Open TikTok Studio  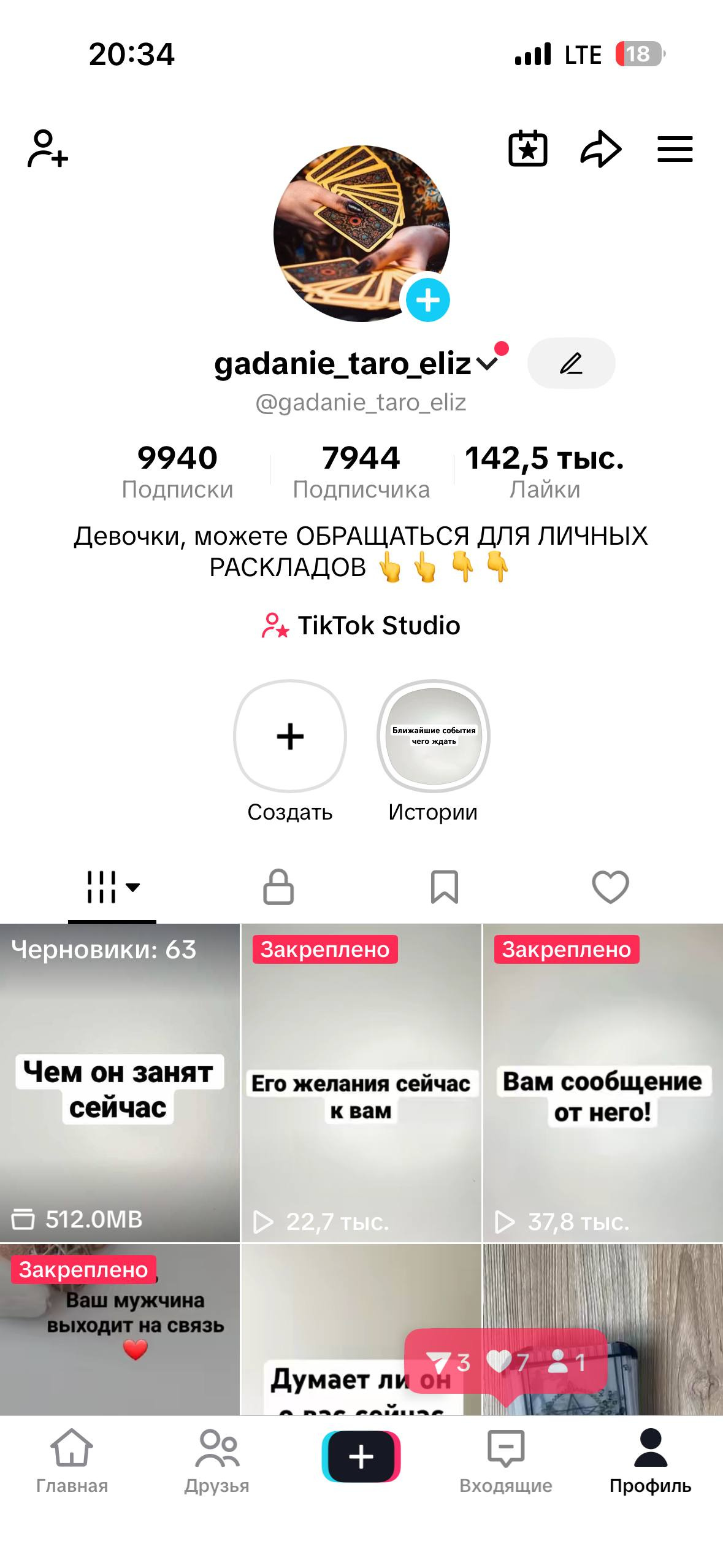pyautogui.click(x=361, y=626)
